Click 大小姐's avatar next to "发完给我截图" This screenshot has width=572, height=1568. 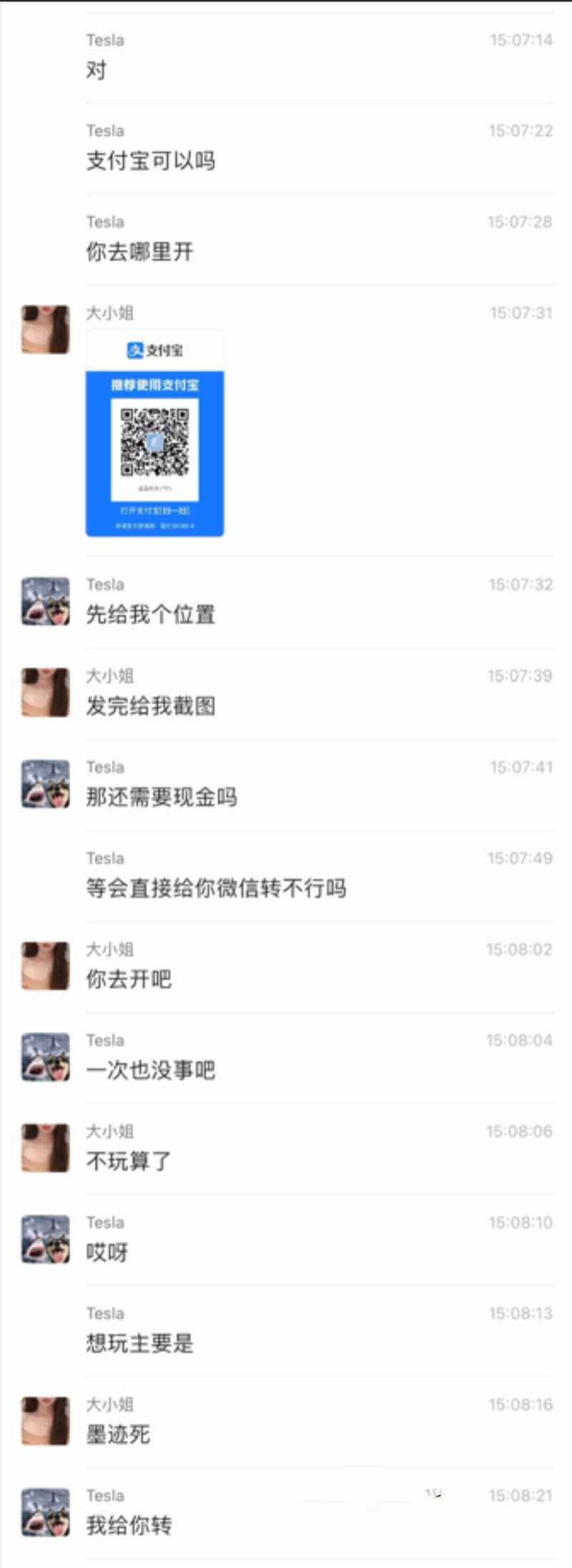(44, 692)
